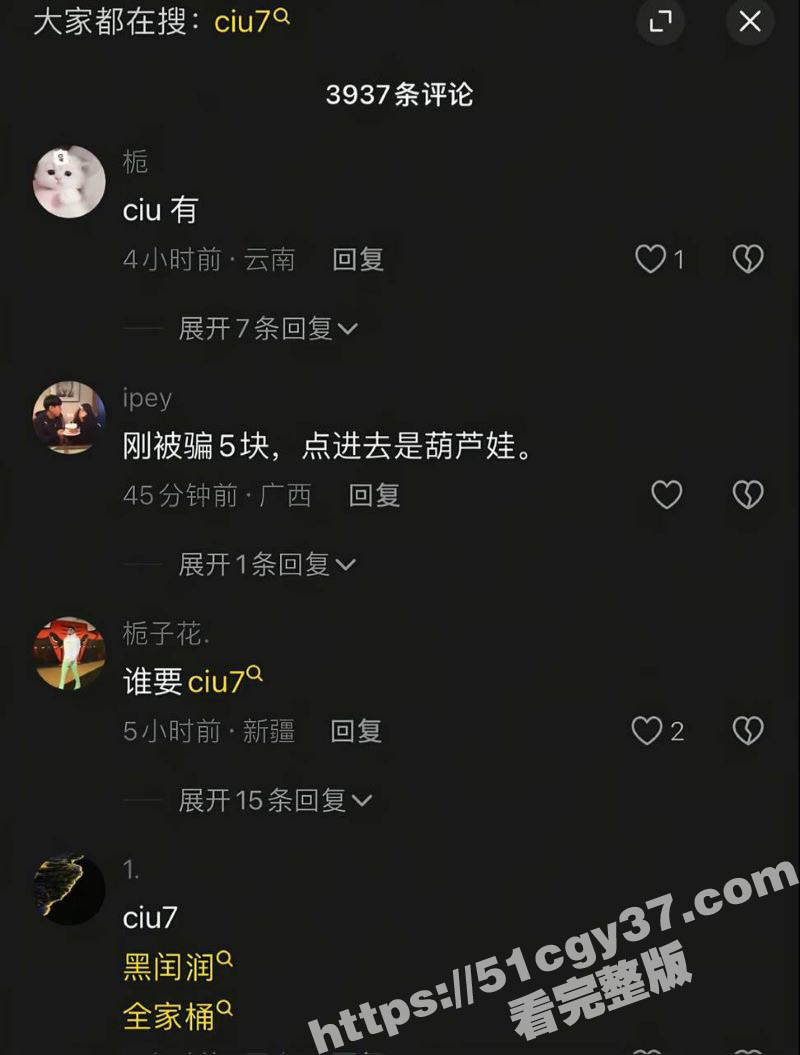Reply to ipey's comment
This screenshot has height=1055, width=800.
(x=374, y=495)
